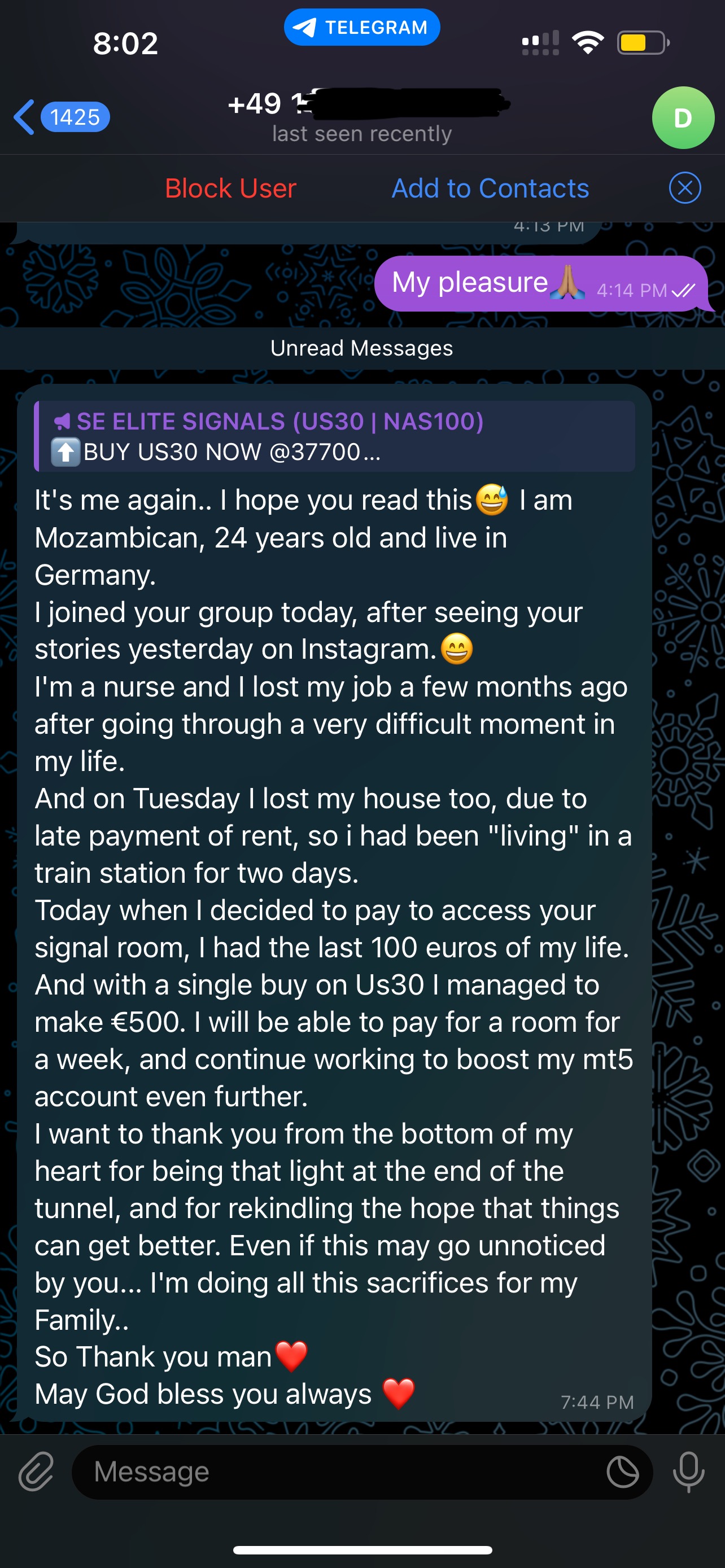Open the quoted SE ELITE SIGNALS message
The width and height of the screenshot is (725, 1568).
(x=334, y=436)
